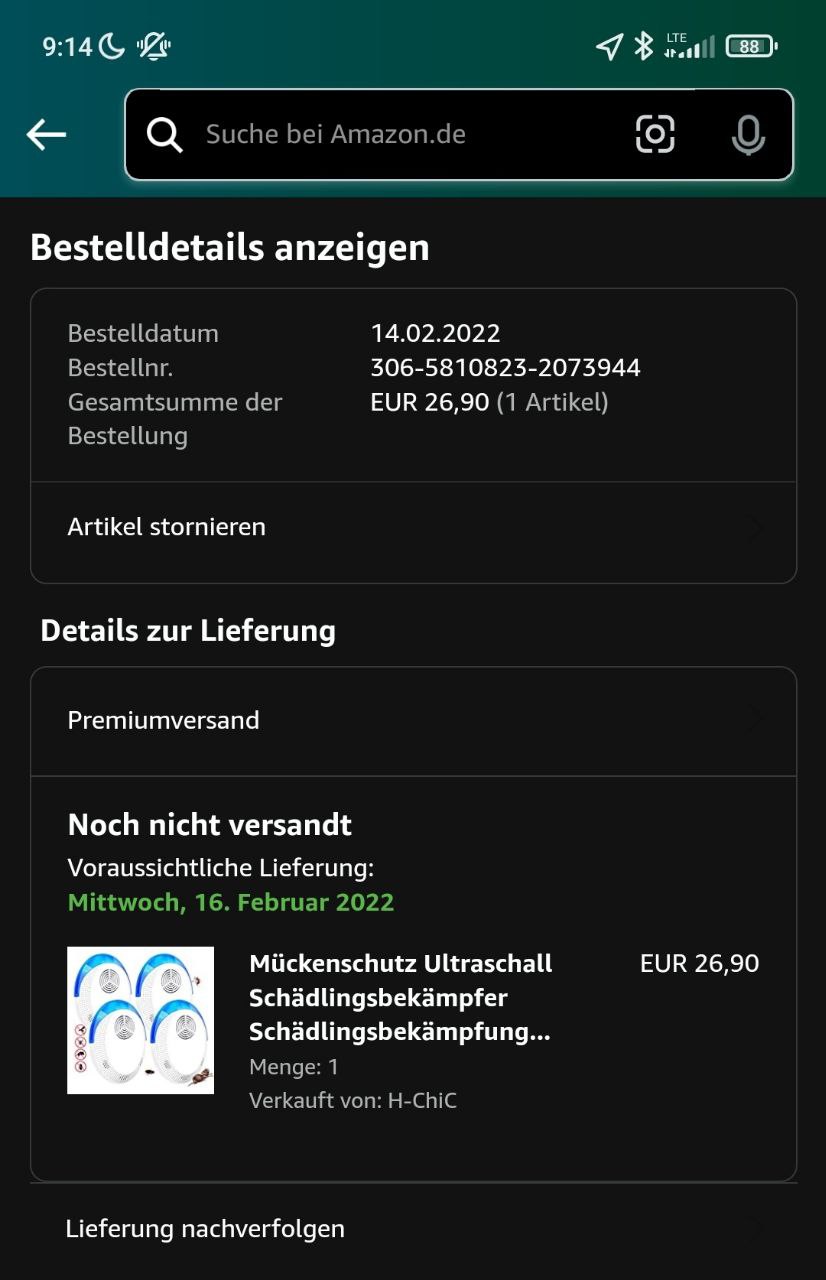Viewport: 826px width, 1280px height.
Task: Start voice search with the microphone
Action: pyautogui.click(x=748, y=135)
